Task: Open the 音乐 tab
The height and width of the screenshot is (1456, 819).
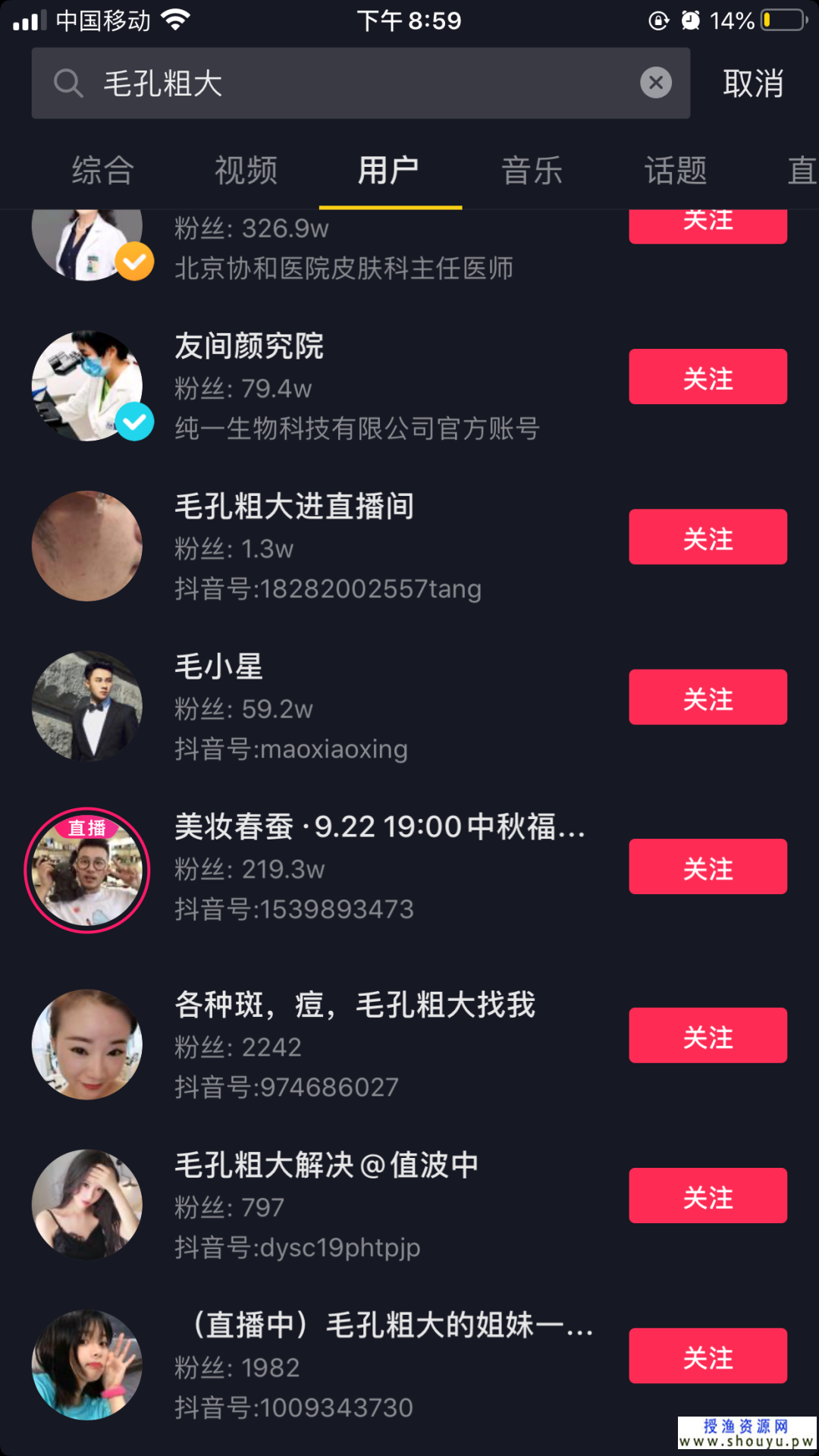Action: click(x=532, y=171)
